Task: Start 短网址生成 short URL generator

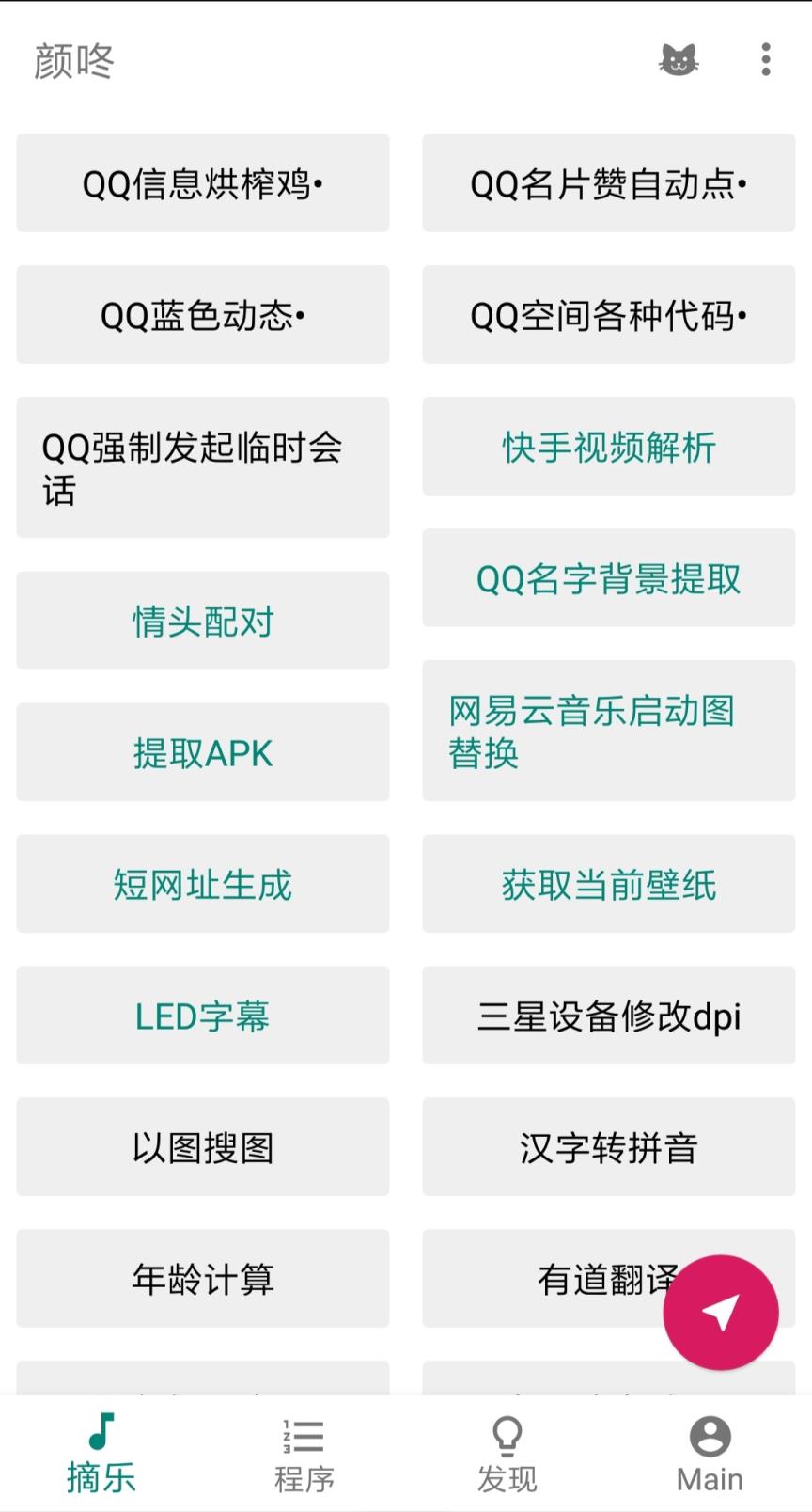Action: 202,884
